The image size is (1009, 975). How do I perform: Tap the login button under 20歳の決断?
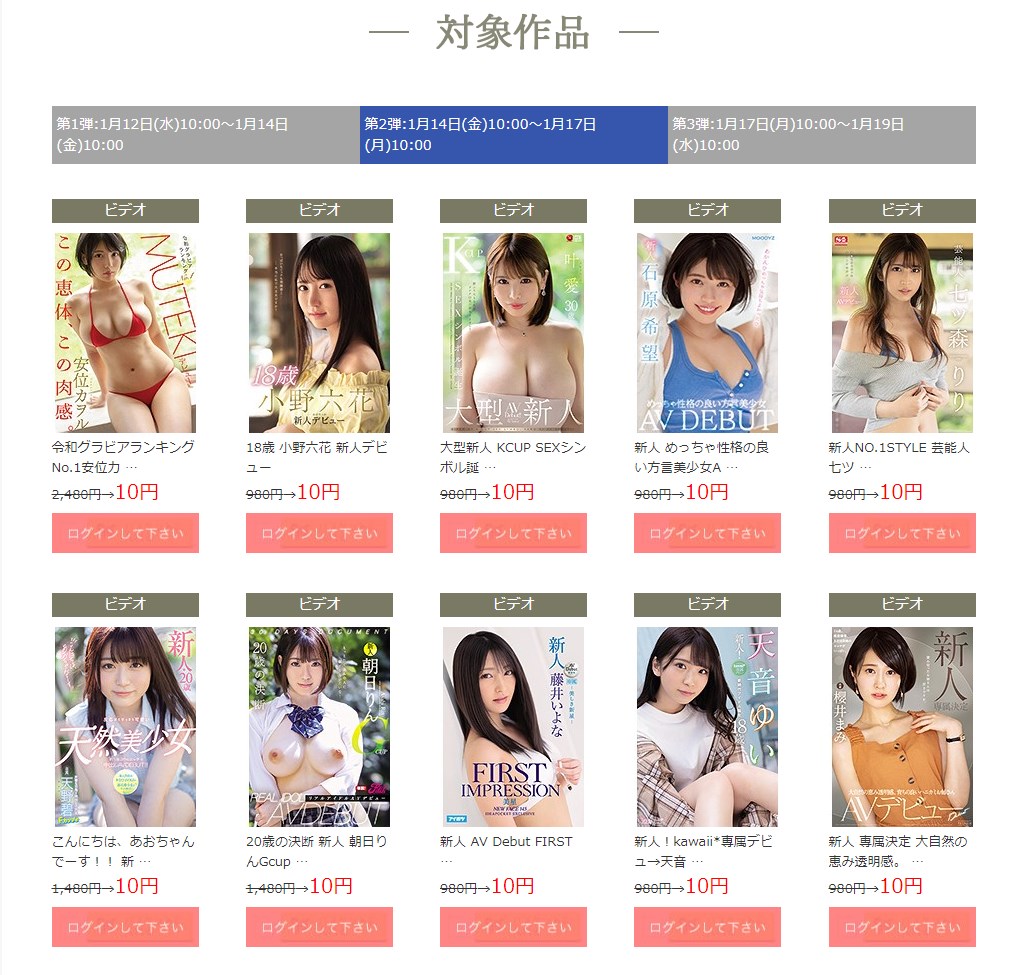click(319, 927)
